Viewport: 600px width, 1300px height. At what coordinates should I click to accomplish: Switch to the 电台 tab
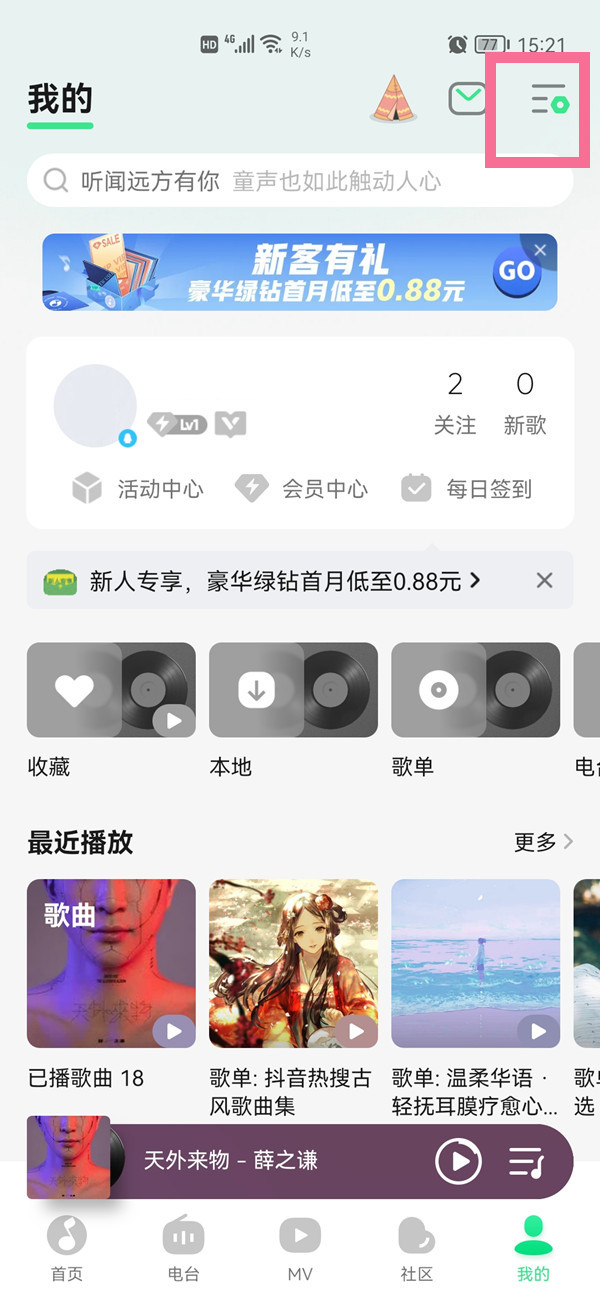(x=183, y=1248)
